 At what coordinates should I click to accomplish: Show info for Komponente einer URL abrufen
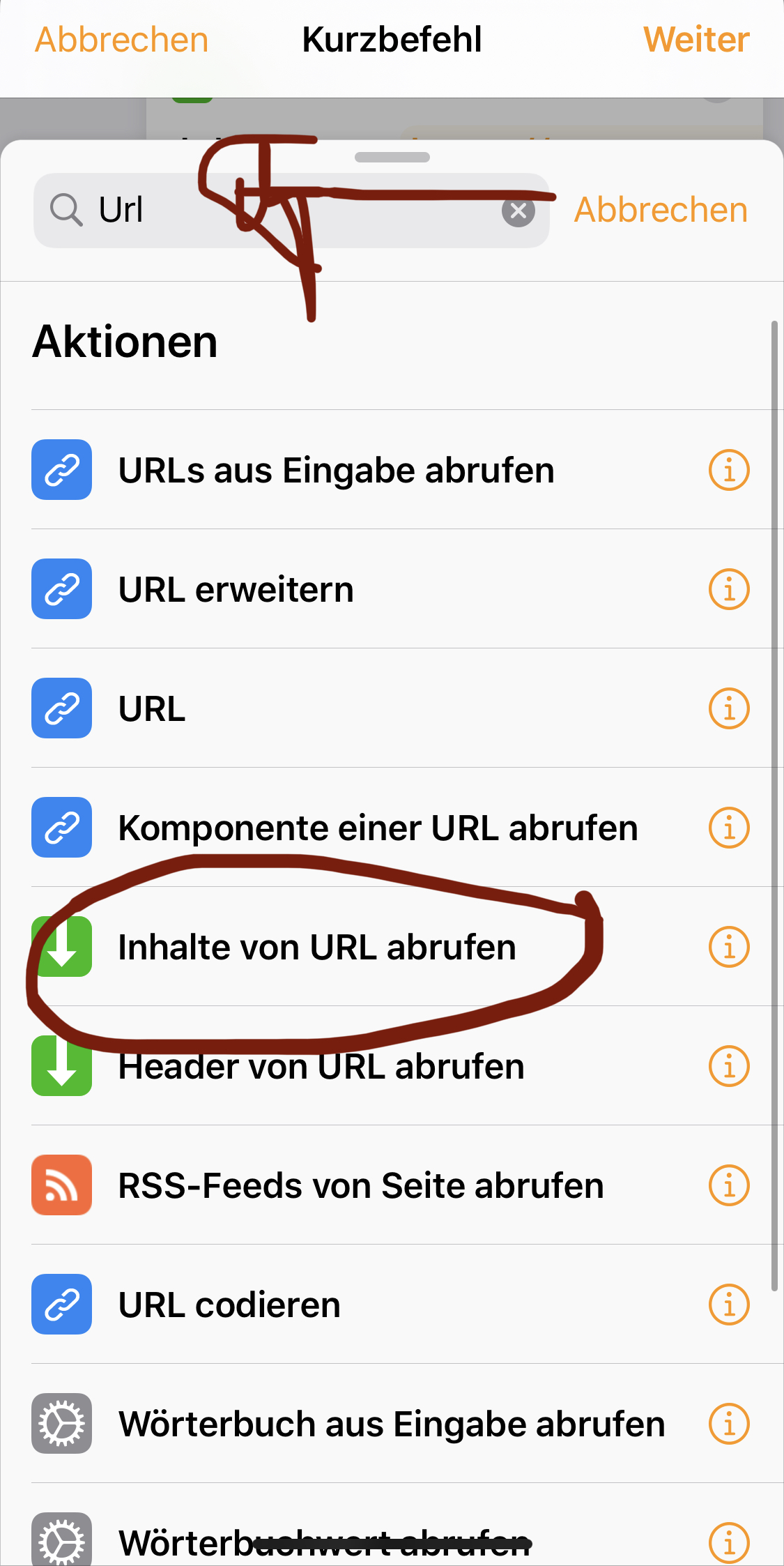pos(729,828)
